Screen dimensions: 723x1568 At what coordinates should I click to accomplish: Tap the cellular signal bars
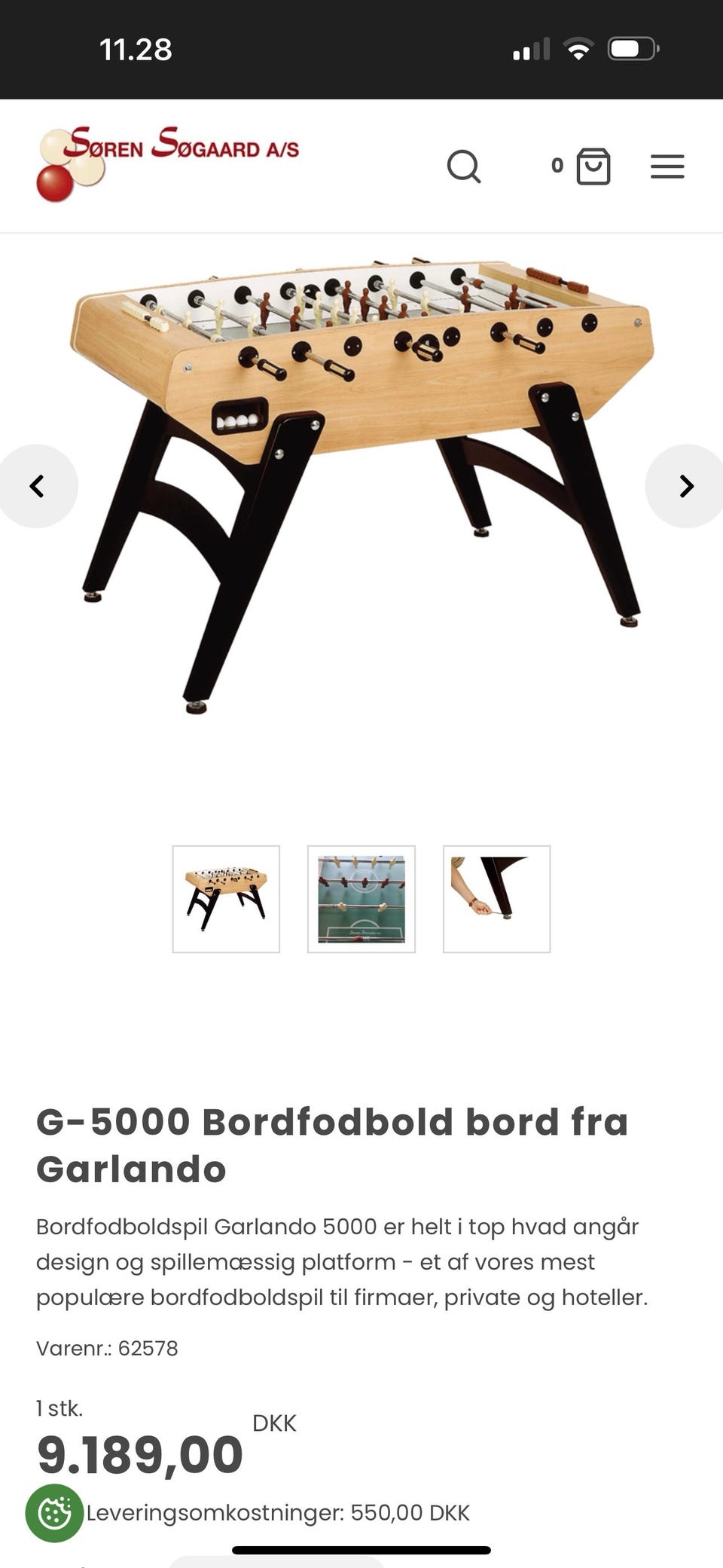click(532, 48)
